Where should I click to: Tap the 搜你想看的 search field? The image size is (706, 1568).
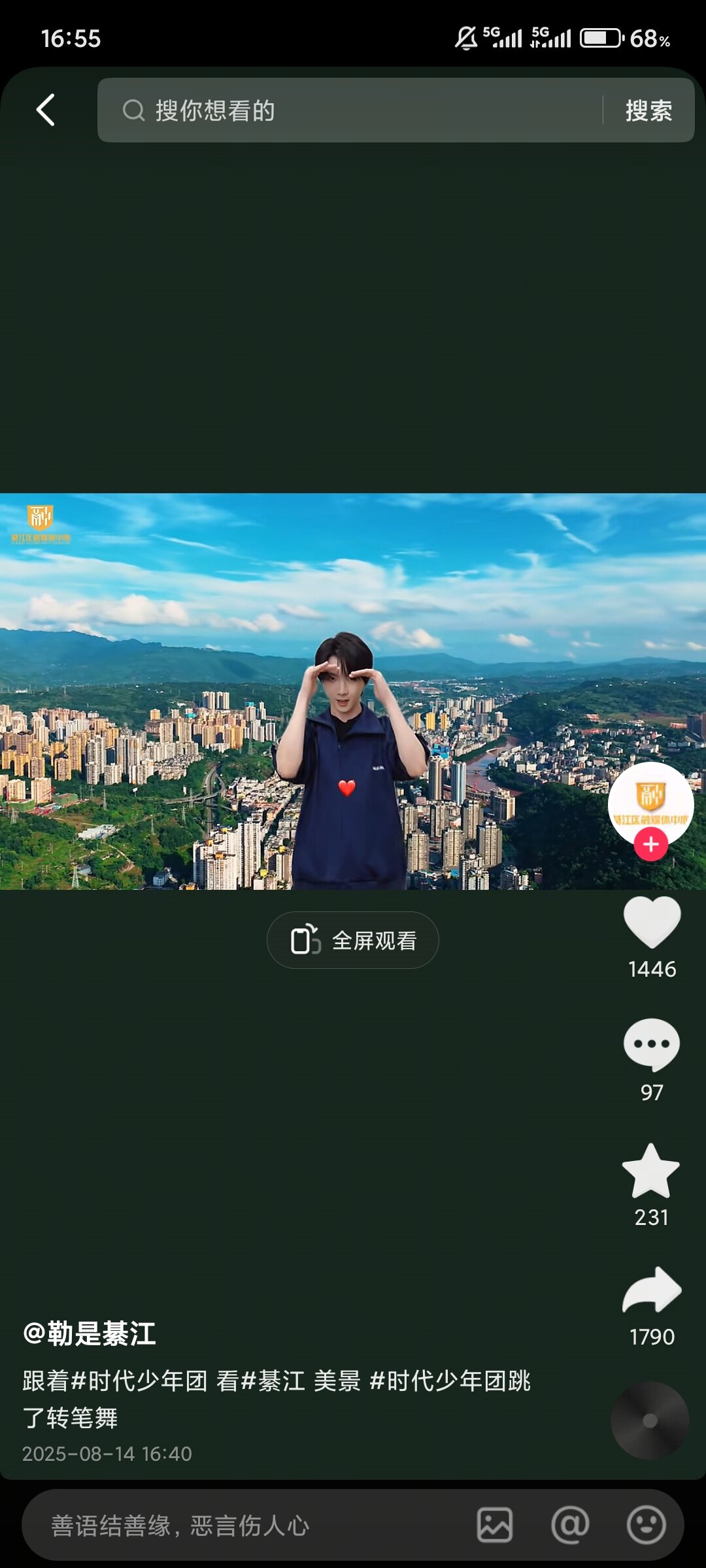pyautogui.click(x=353, y=110)
